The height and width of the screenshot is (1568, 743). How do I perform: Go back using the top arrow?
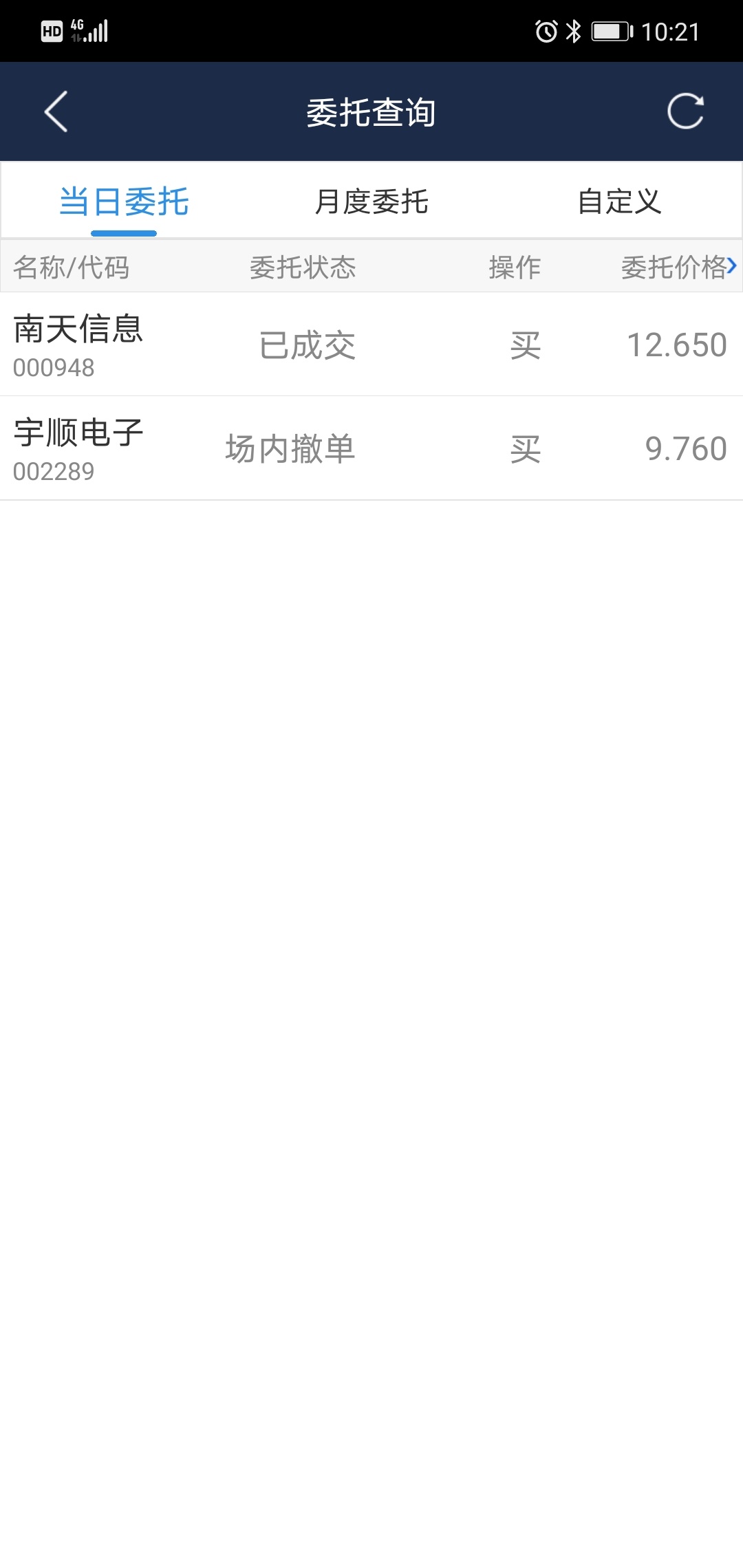tap(56, 111)
